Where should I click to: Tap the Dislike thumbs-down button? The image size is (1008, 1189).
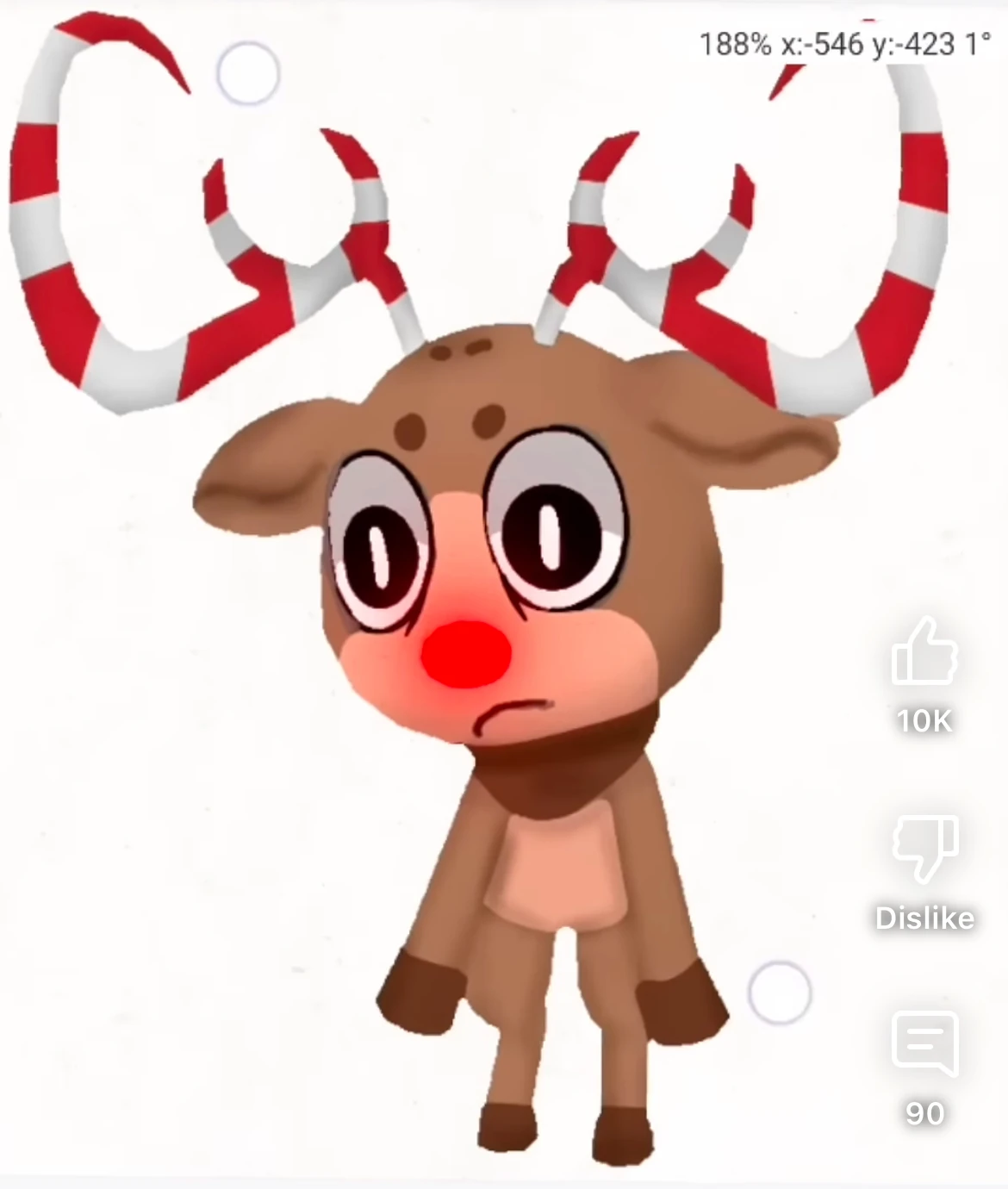924,849
